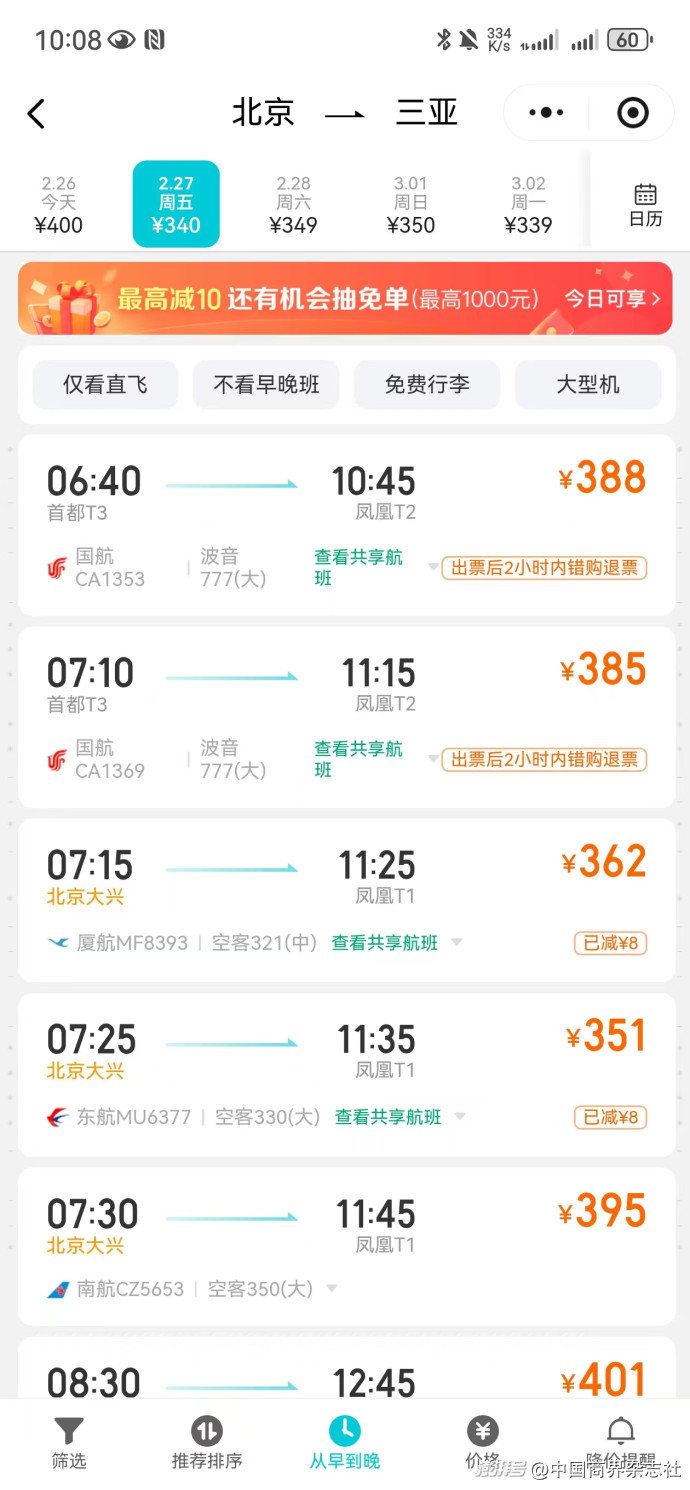The width and height of the screenshot is (690, 1490).
Task: Select the 2.26 今天 date tab
Action: [59, 205]
